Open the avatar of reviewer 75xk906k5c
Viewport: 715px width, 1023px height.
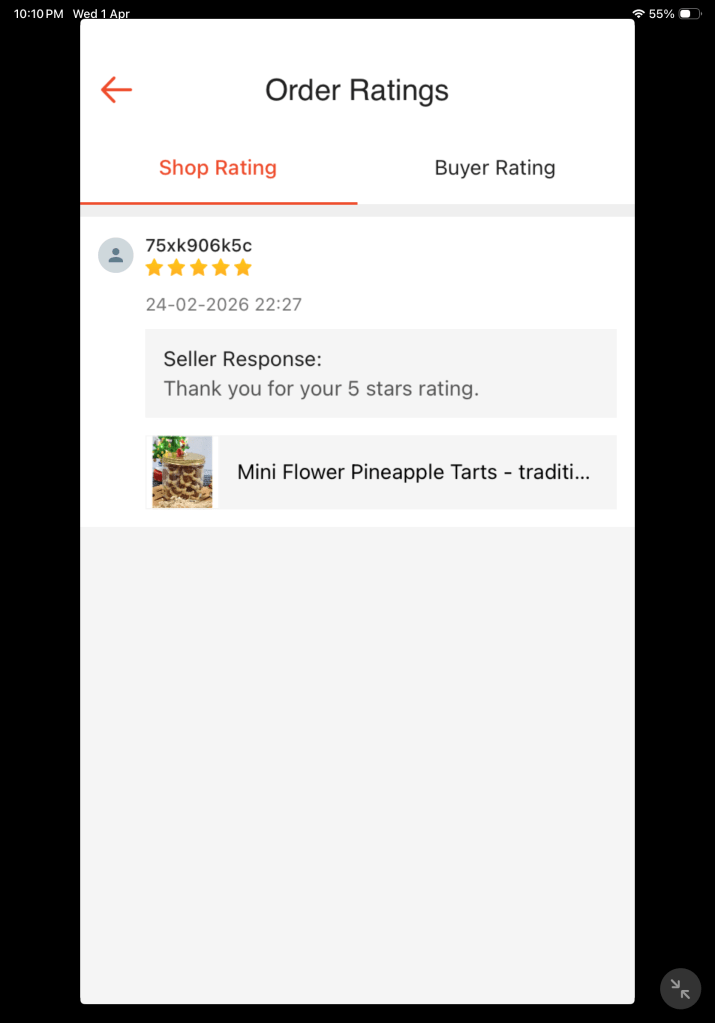[x=116, y=255]
